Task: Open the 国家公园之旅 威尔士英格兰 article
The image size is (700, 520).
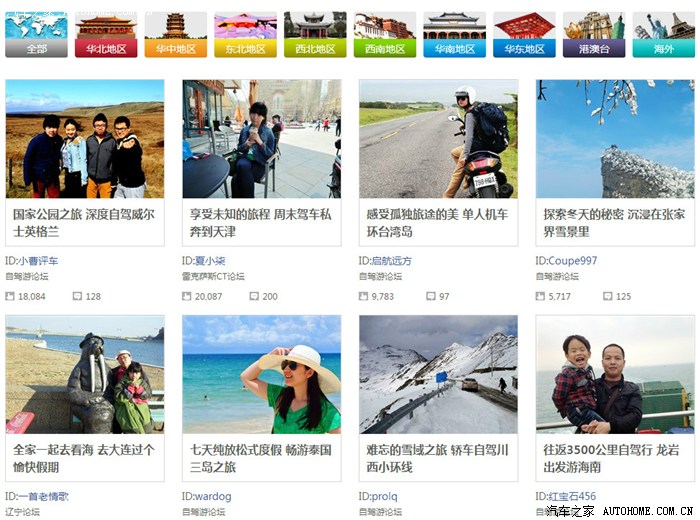Action: (84, 222)
